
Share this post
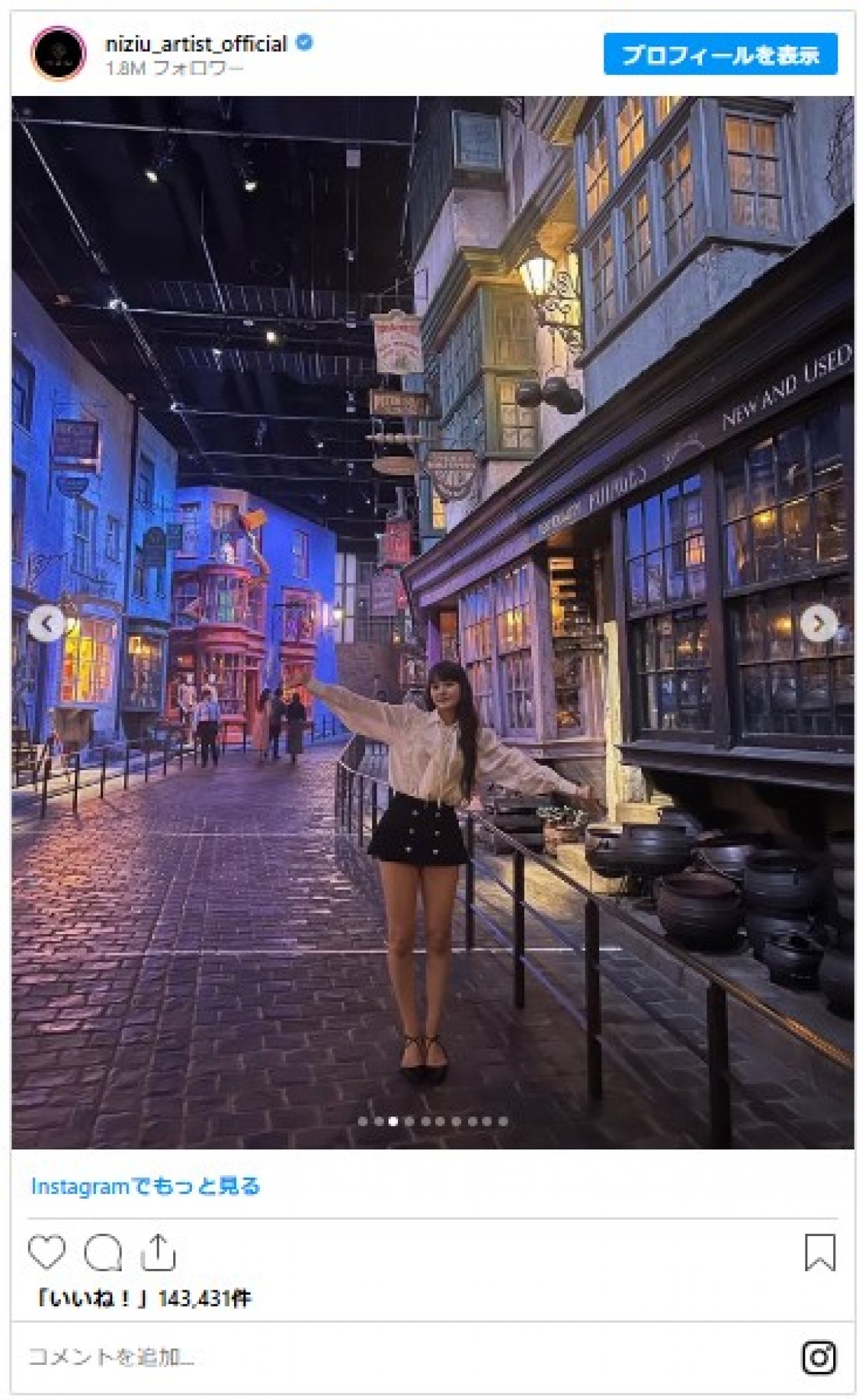158,1252
